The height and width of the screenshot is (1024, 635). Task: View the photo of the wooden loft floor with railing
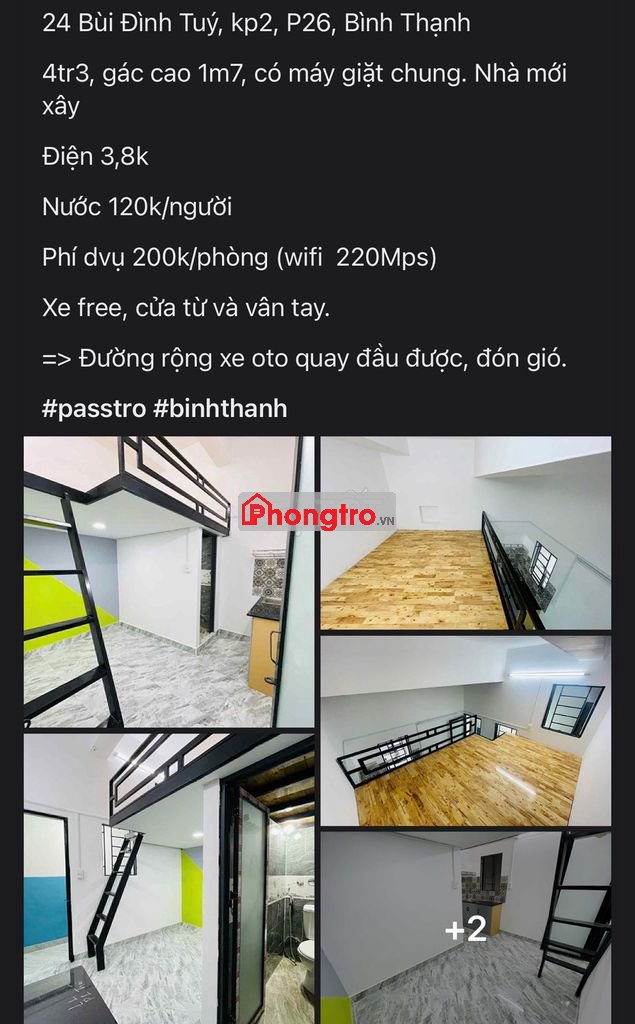pyautogui.click(x=465, y=533)
